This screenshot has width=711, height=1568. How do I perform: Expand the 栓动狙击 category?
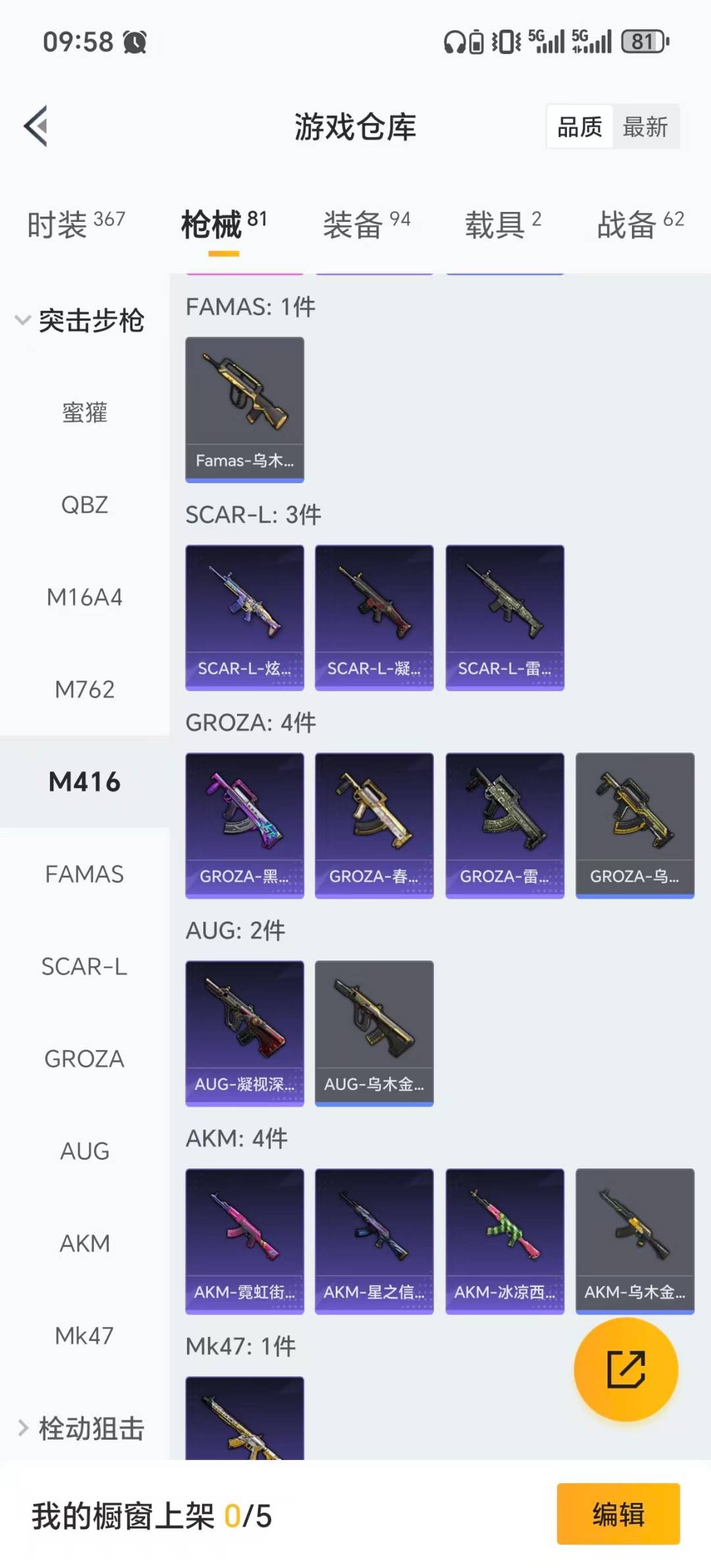(79, 1428)
